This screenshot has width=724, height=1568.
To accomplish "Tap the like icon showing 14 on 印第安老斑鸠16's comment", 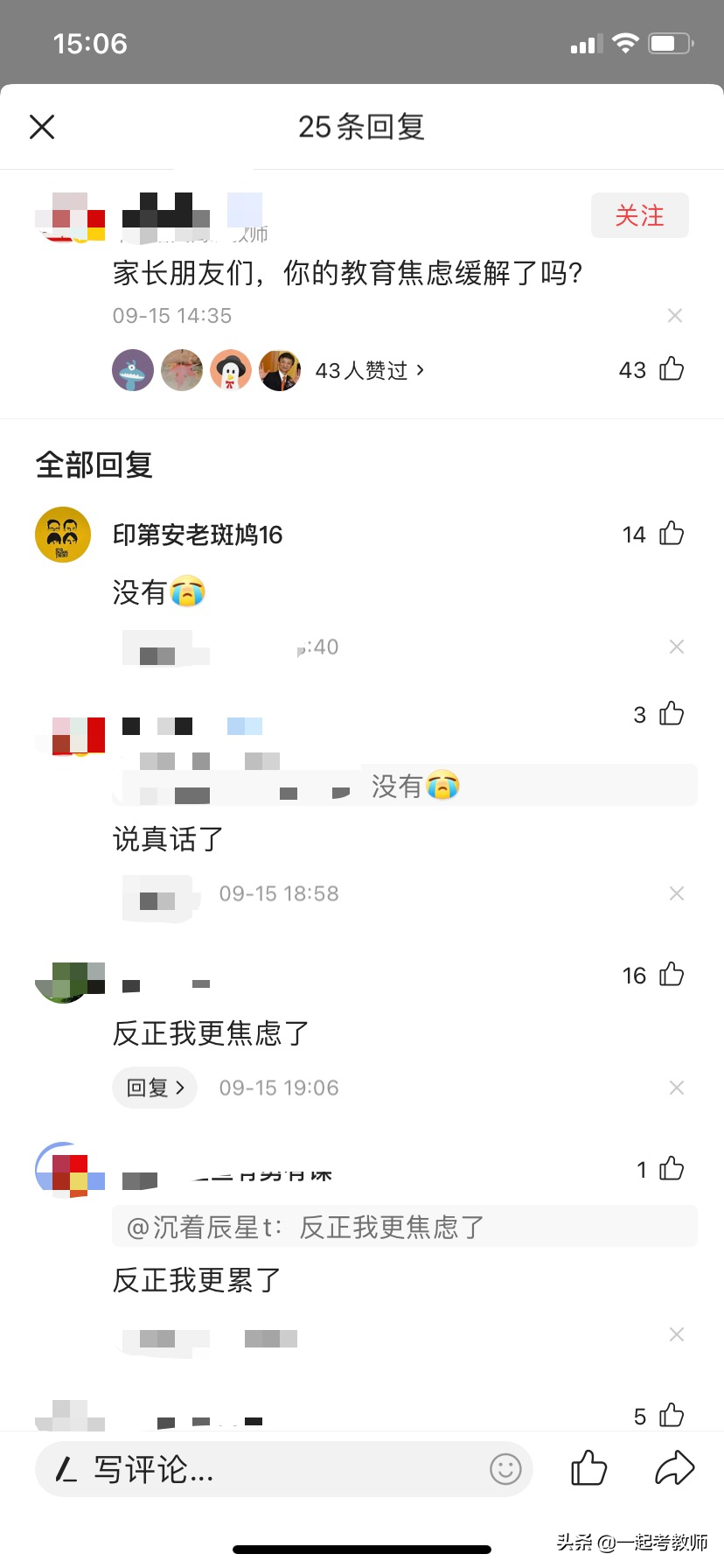I will point(670,534).
